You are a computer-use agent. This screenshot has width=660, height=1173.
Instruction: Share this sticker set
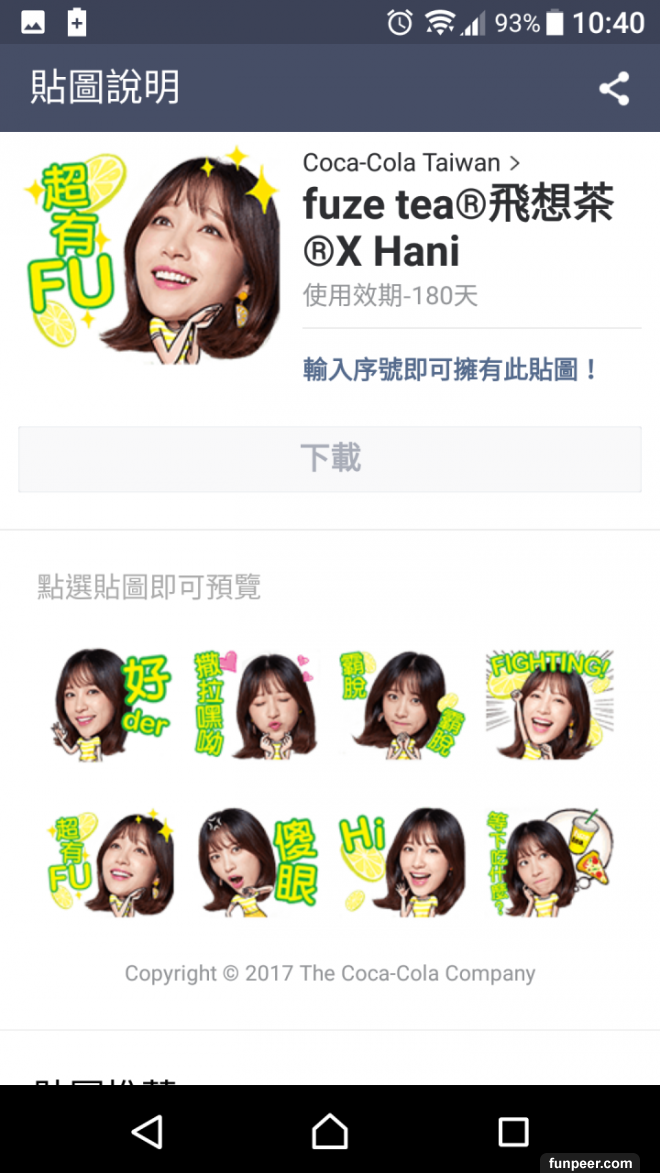point(614,89)
